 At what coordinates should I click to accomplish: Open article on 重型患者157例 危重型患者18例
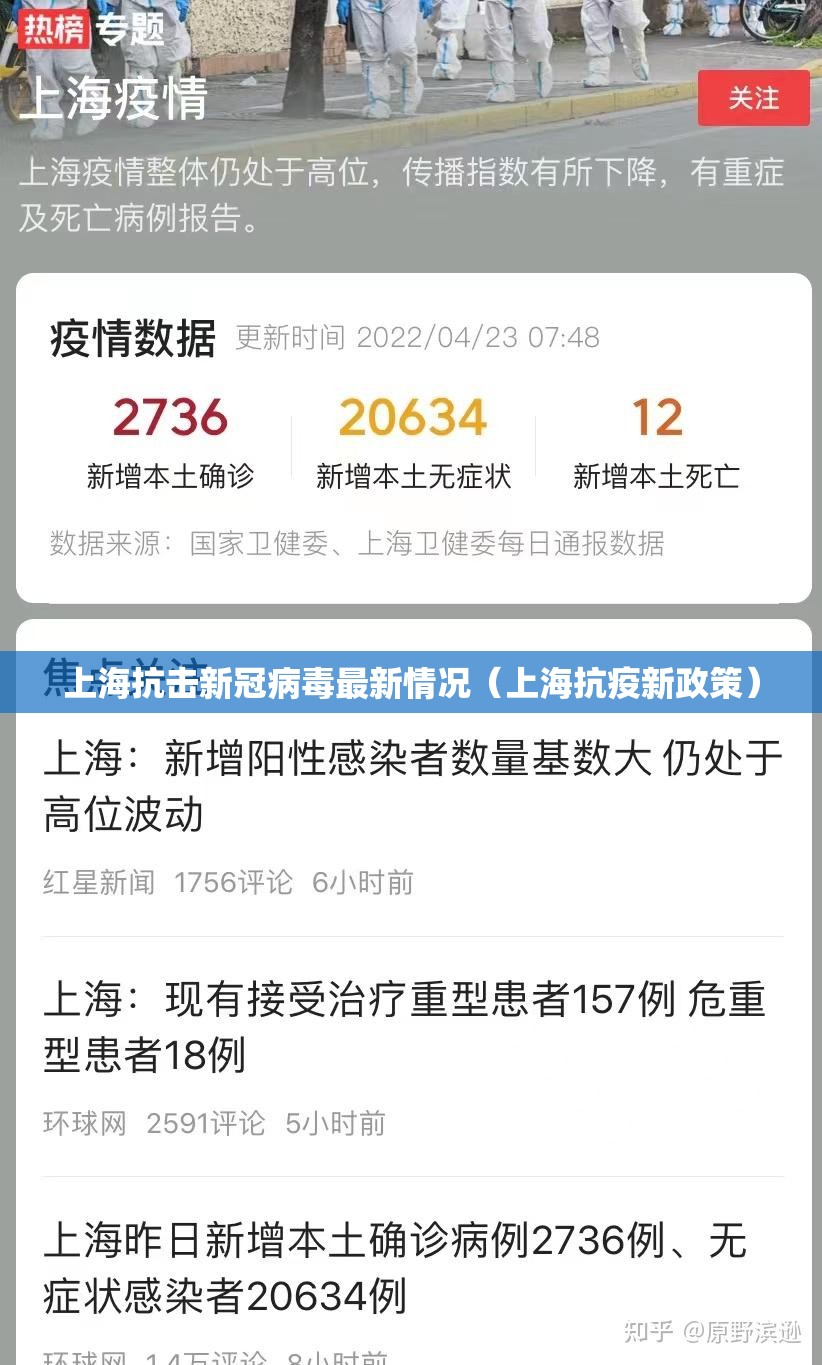click(x=404, y=1026)
